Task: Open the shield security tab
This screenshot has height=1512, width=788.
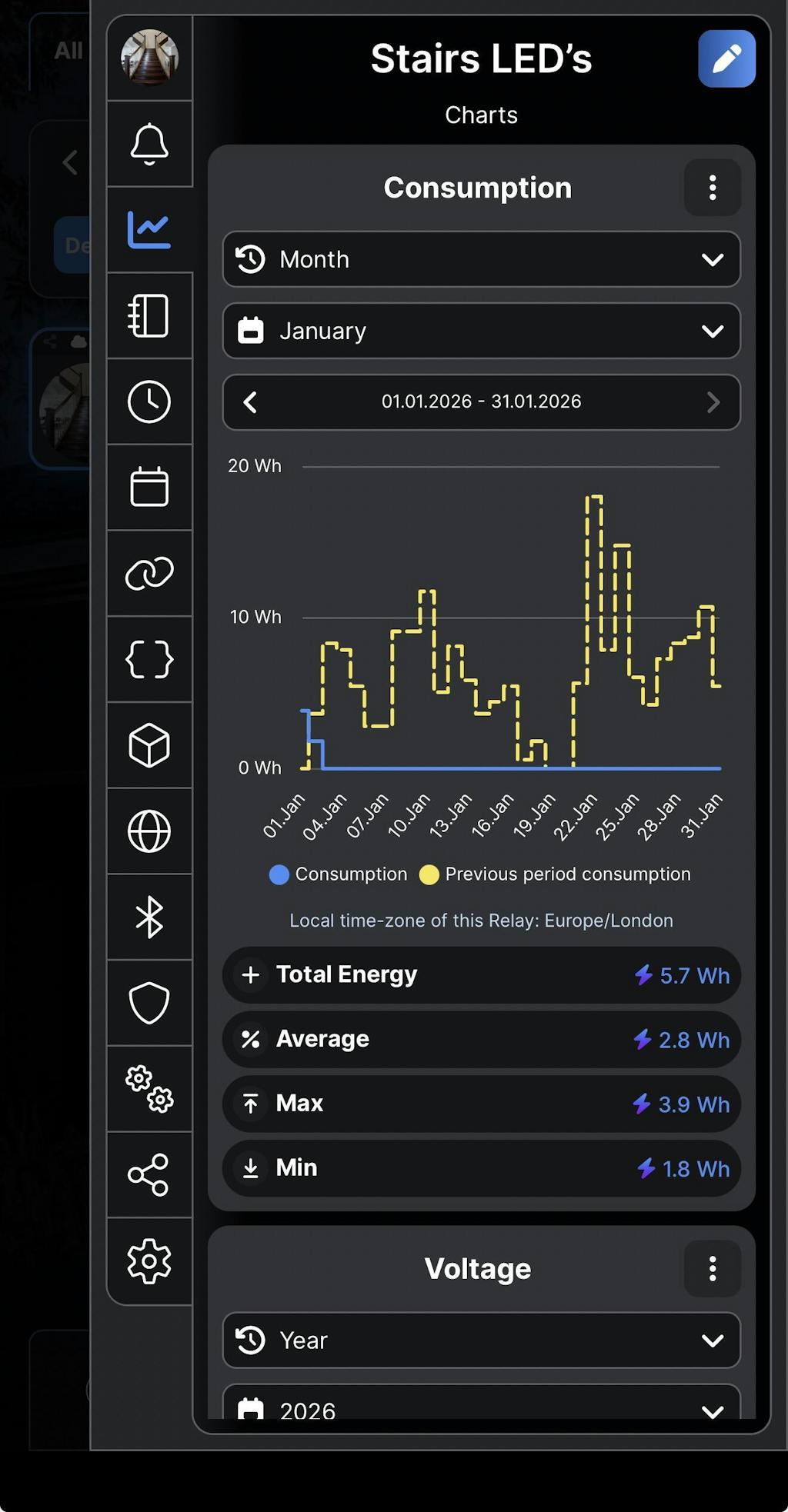Action: 149,1003
